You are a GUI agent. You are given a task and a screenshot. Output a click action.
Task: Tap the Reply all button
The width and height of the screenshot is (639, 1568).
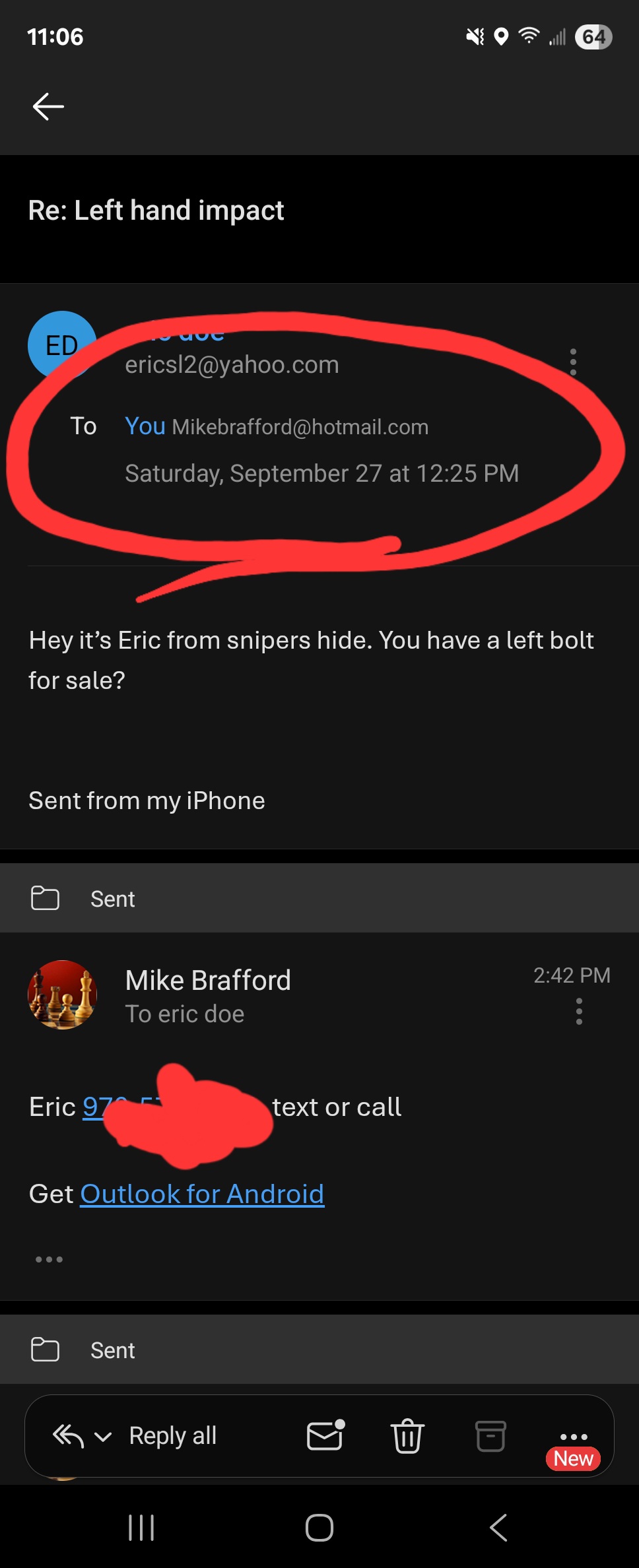[172, 1435]
